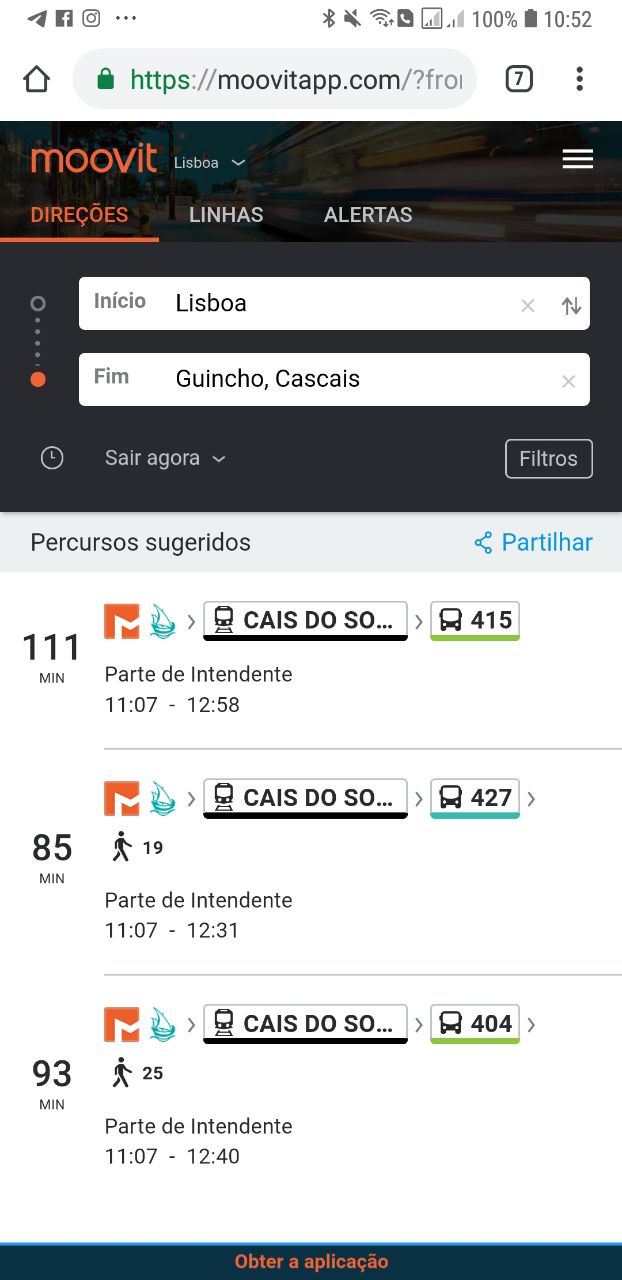Screen dimensions: 622x1280
Task: Open the Moovit hamburger menu
Action: coord(578,159)
